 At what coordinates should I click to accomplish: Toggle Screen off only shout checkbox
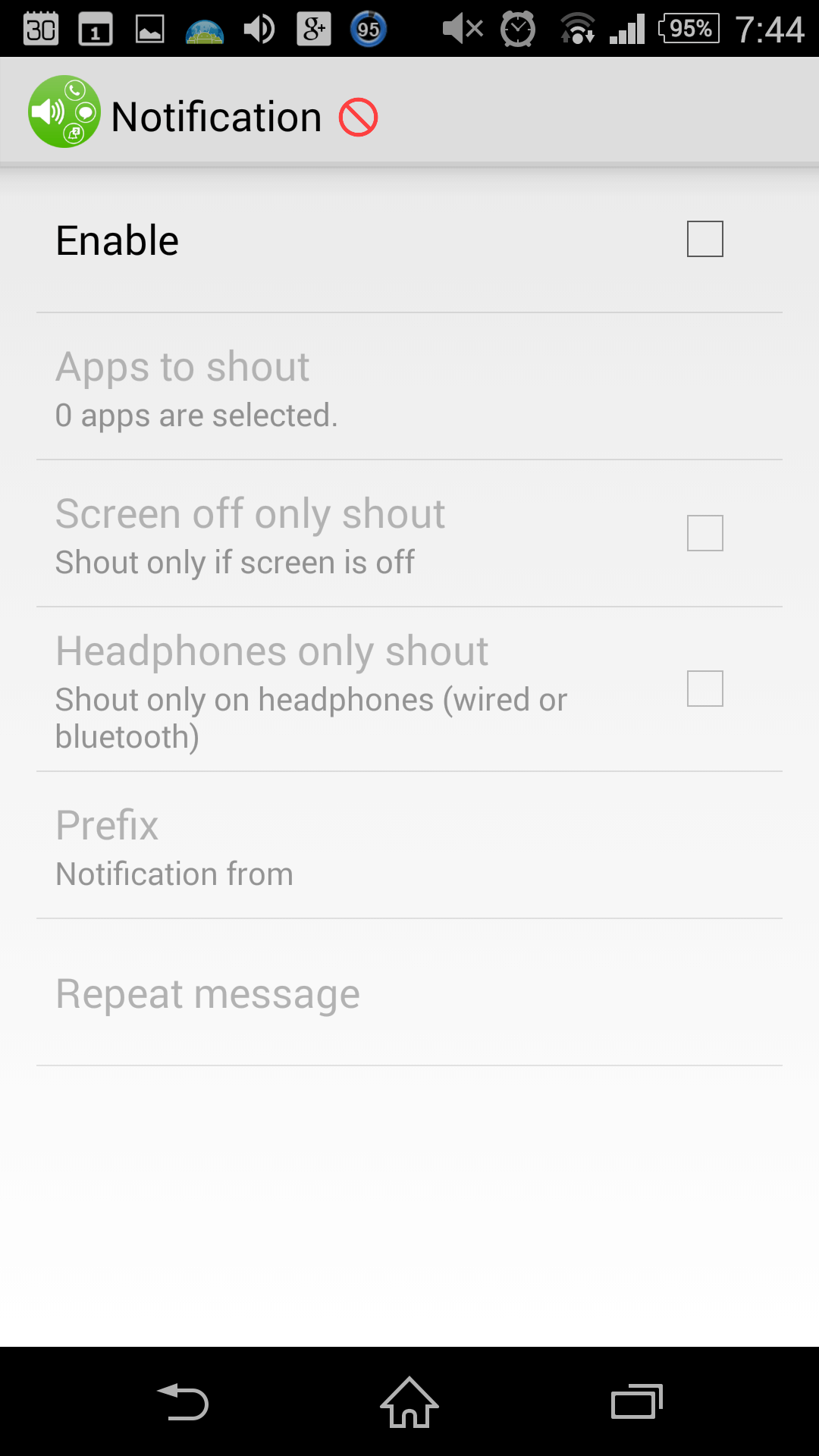click(704, 533)
